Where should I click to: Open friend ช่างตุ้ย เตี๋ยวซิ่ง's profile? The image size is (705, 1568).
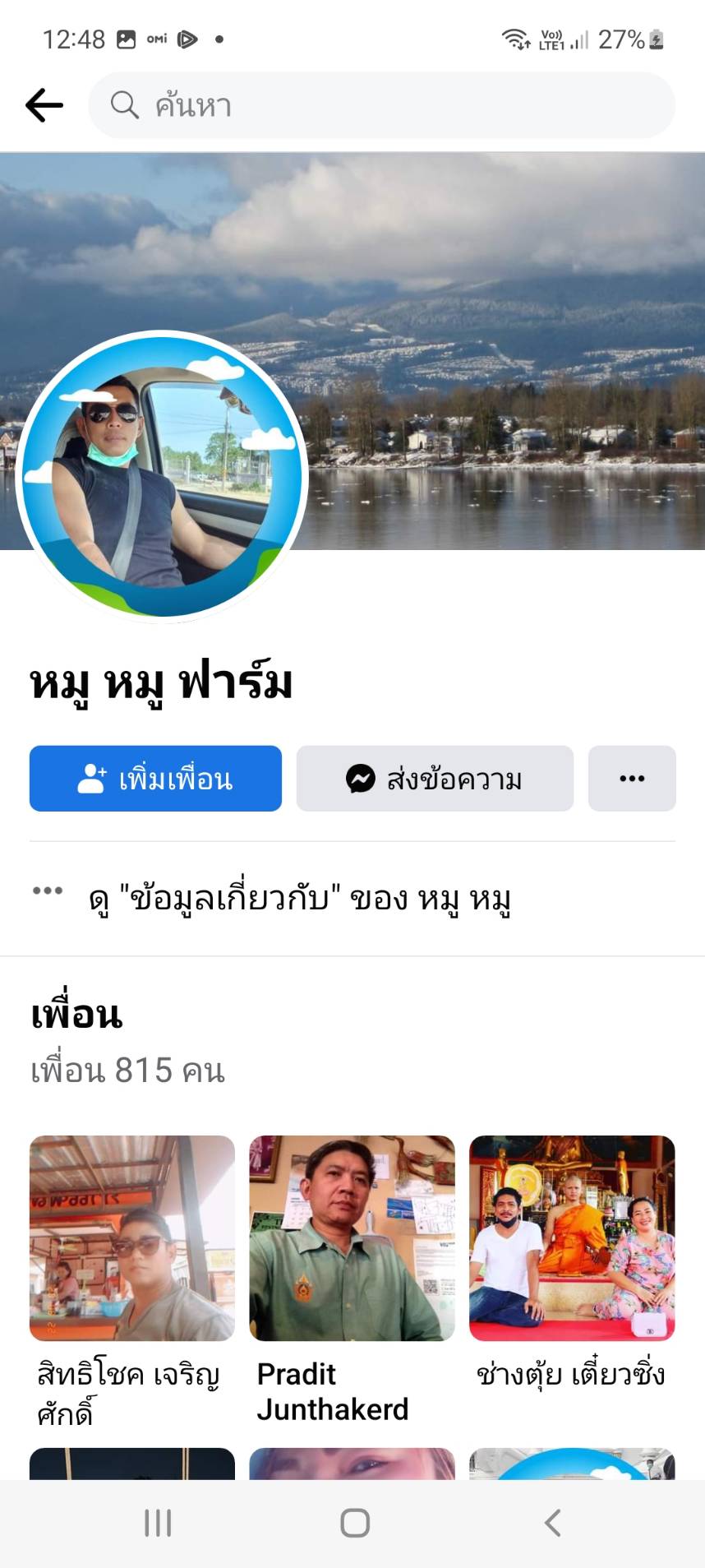click(x=572, y=1238)
